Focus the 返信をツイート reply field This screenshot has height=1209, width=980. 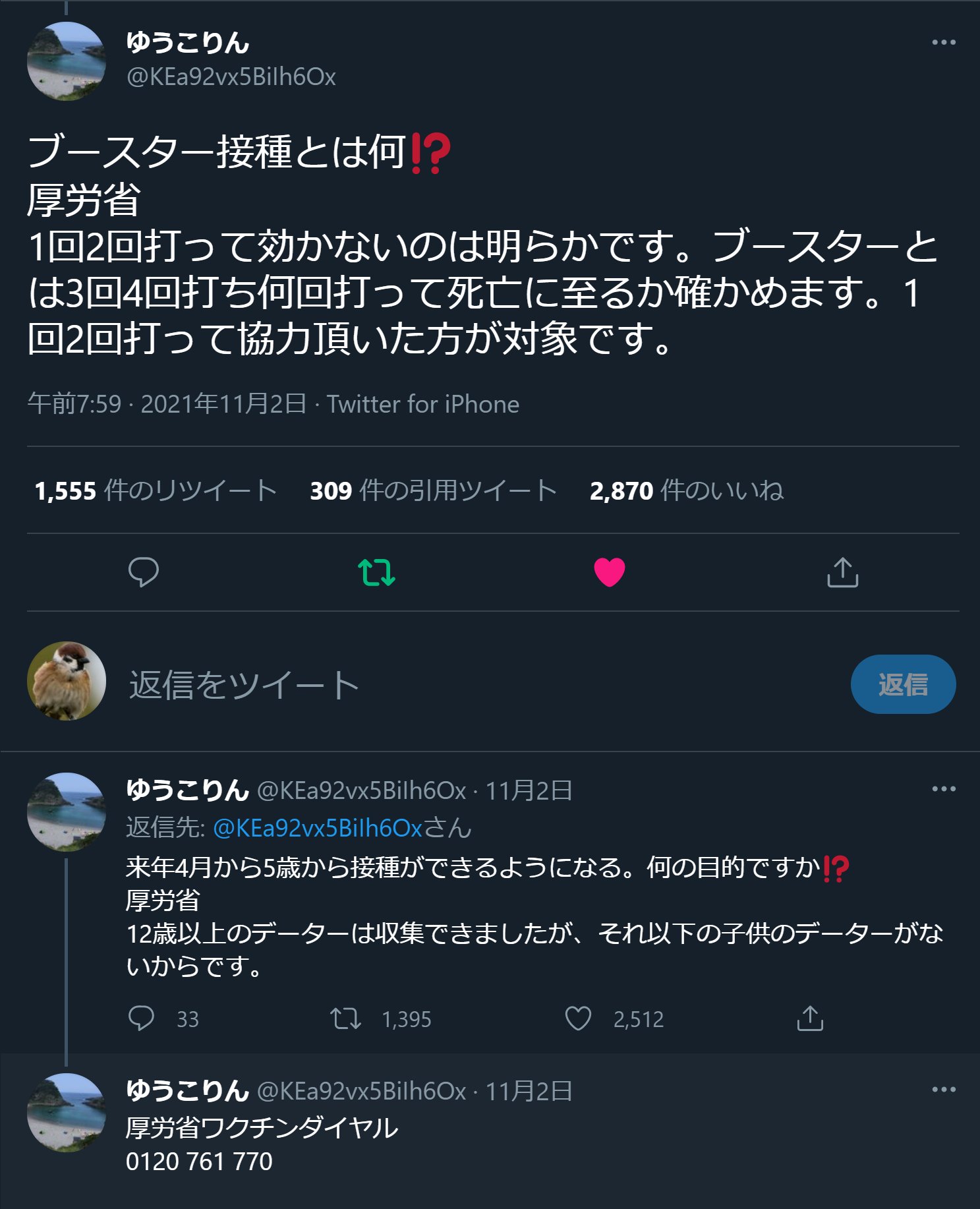coord(461,684)
